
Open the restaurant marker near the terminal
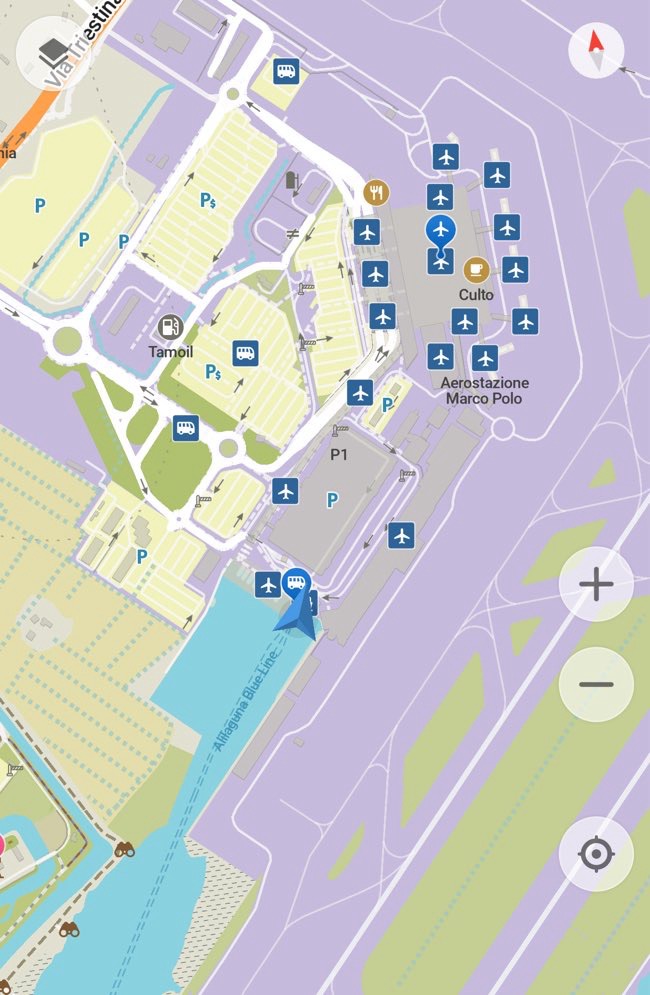click(376, 191)
